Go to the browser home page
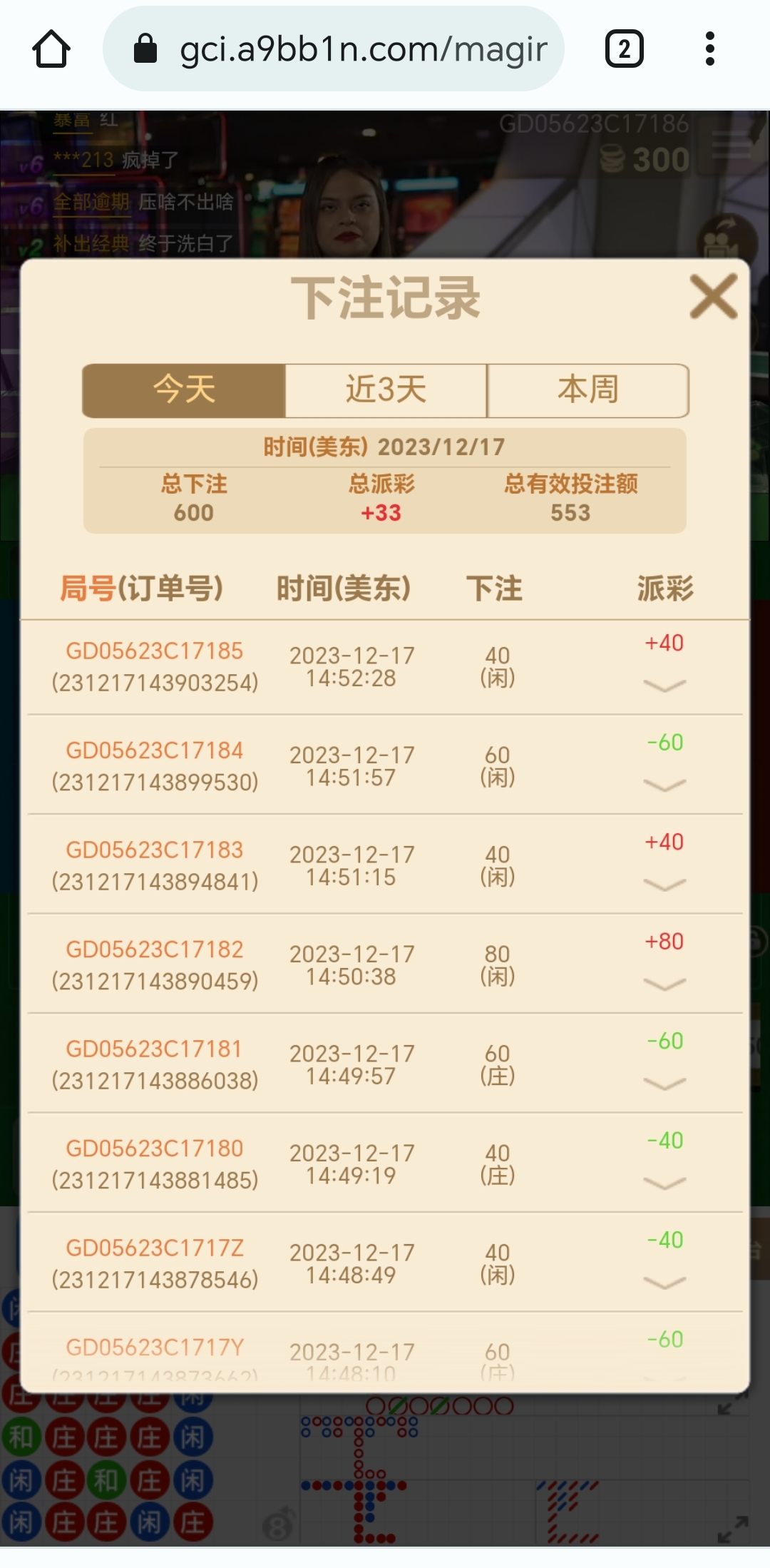The width and height of the screenshot is (770, 1568). point(51,49)
